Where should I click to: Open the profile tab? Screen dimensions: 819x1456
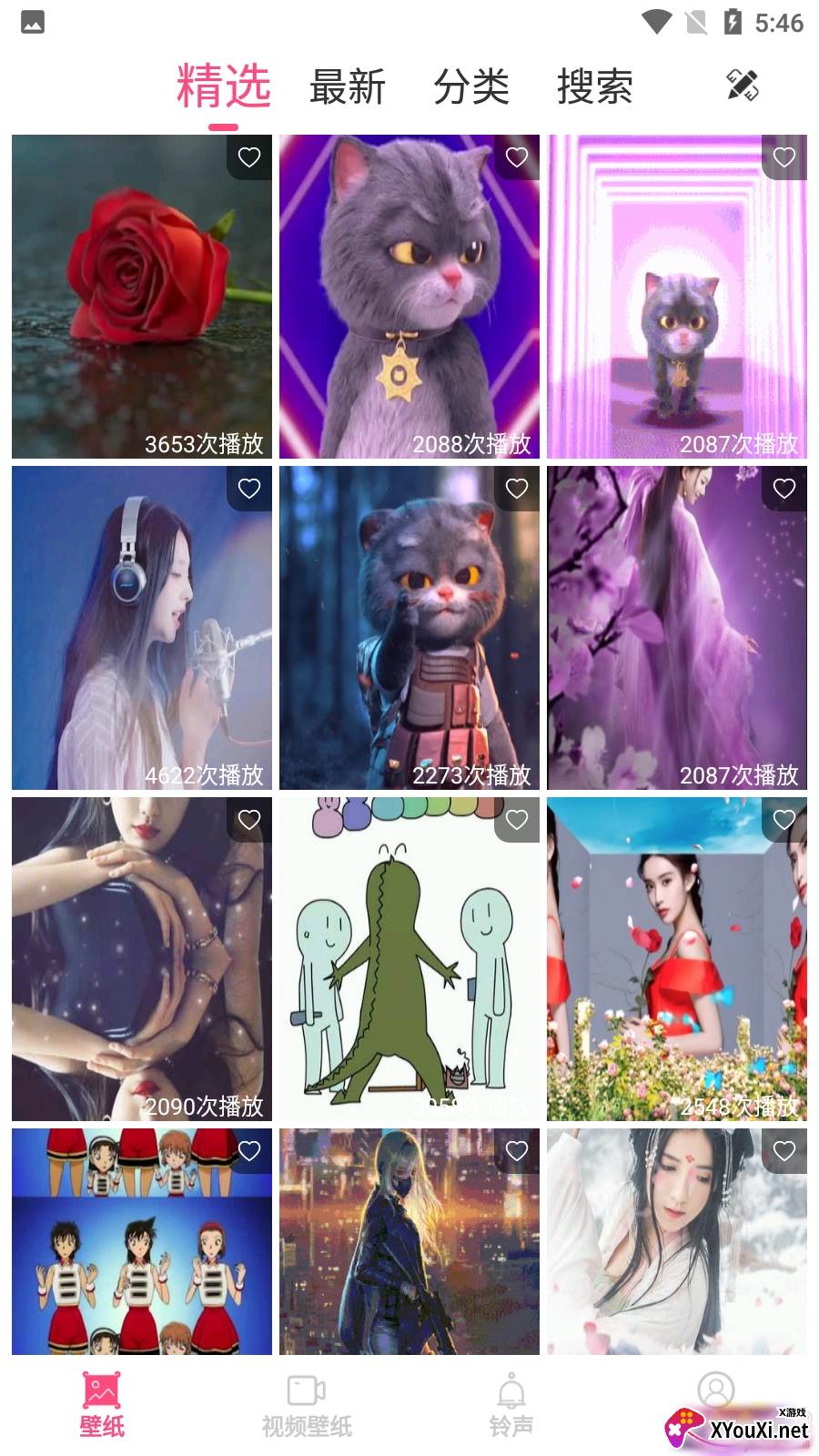[715, 1392]
